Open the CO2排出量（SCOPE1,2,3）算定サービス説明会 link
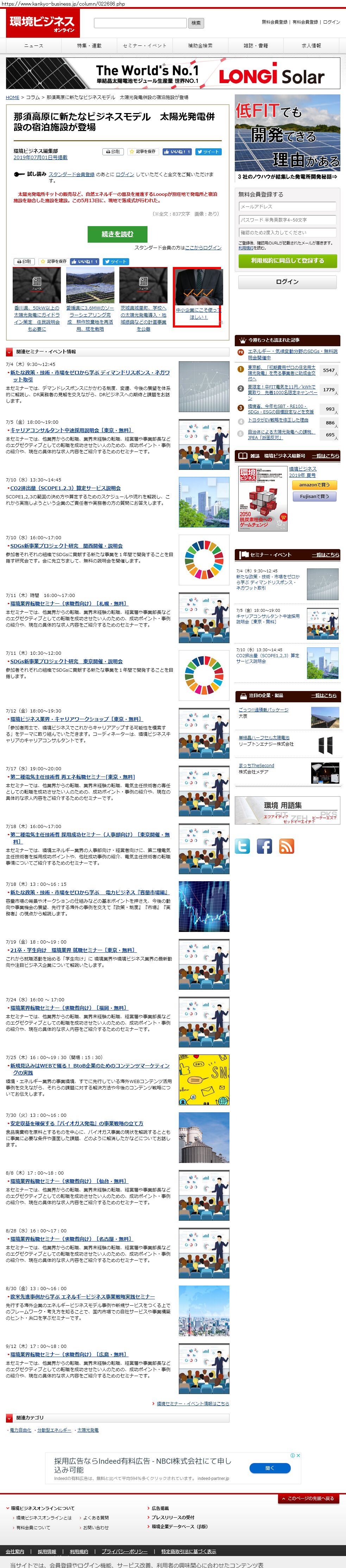346x1568 pixels. (65, 488)
